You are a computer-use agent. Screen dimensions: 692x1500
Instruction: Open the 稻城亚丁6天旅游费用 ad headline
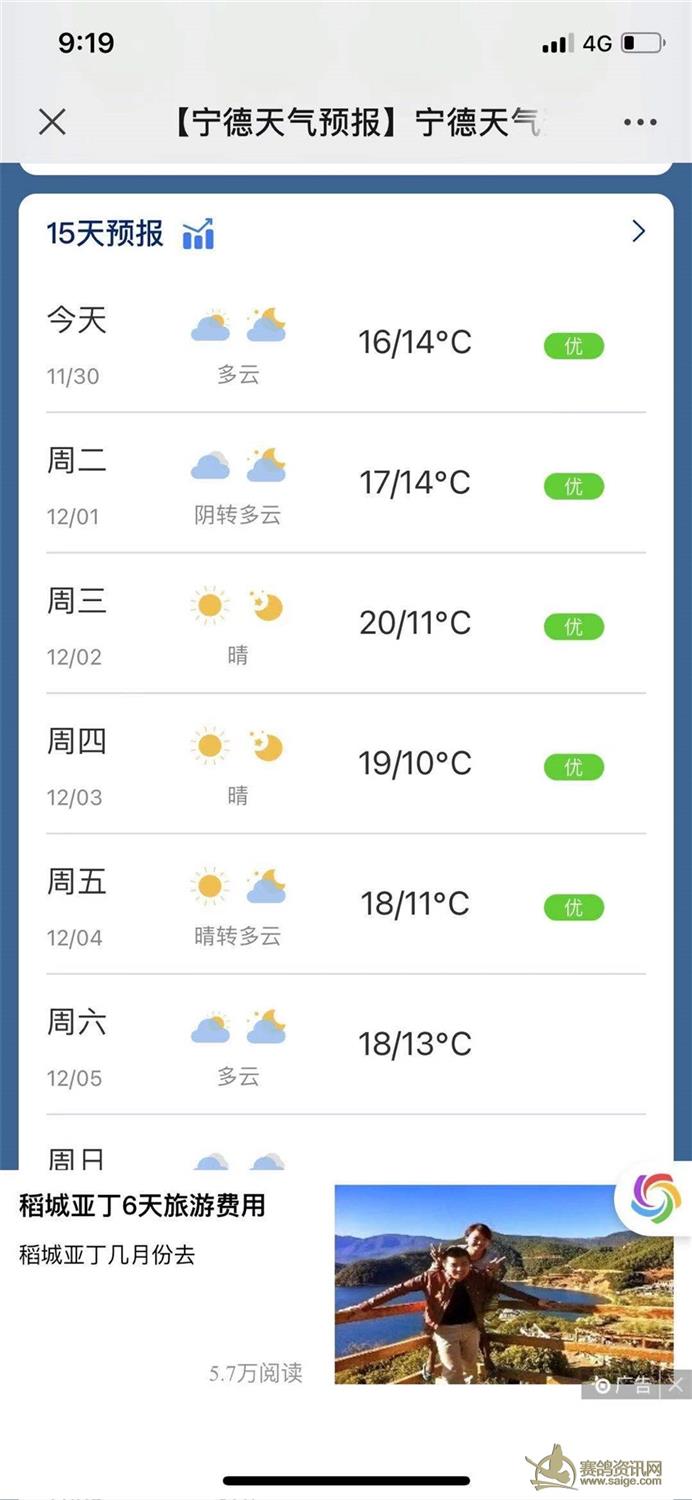[x=142, y=1205]
